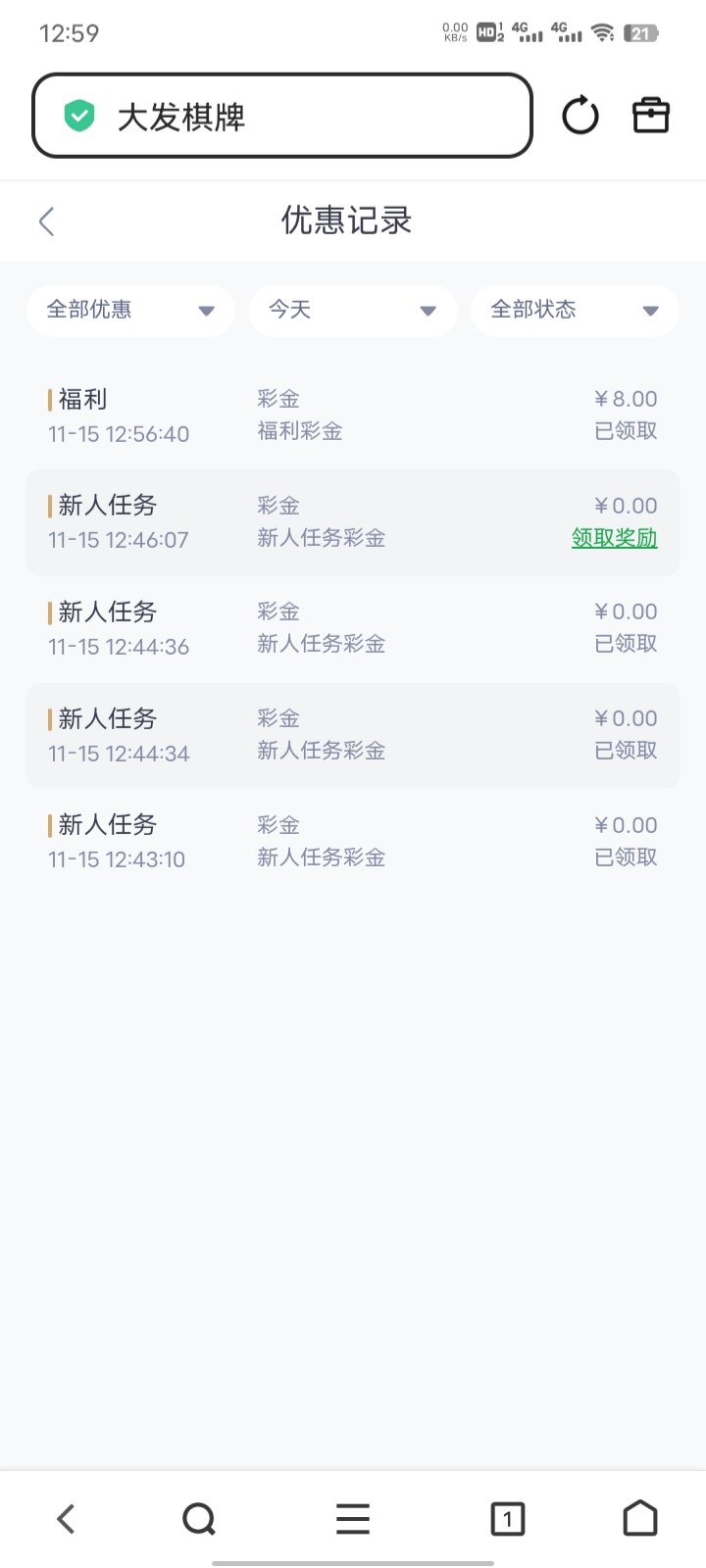Reload the page with the refresh icon
Screen dimensions: 706x1568
point(580,116)
